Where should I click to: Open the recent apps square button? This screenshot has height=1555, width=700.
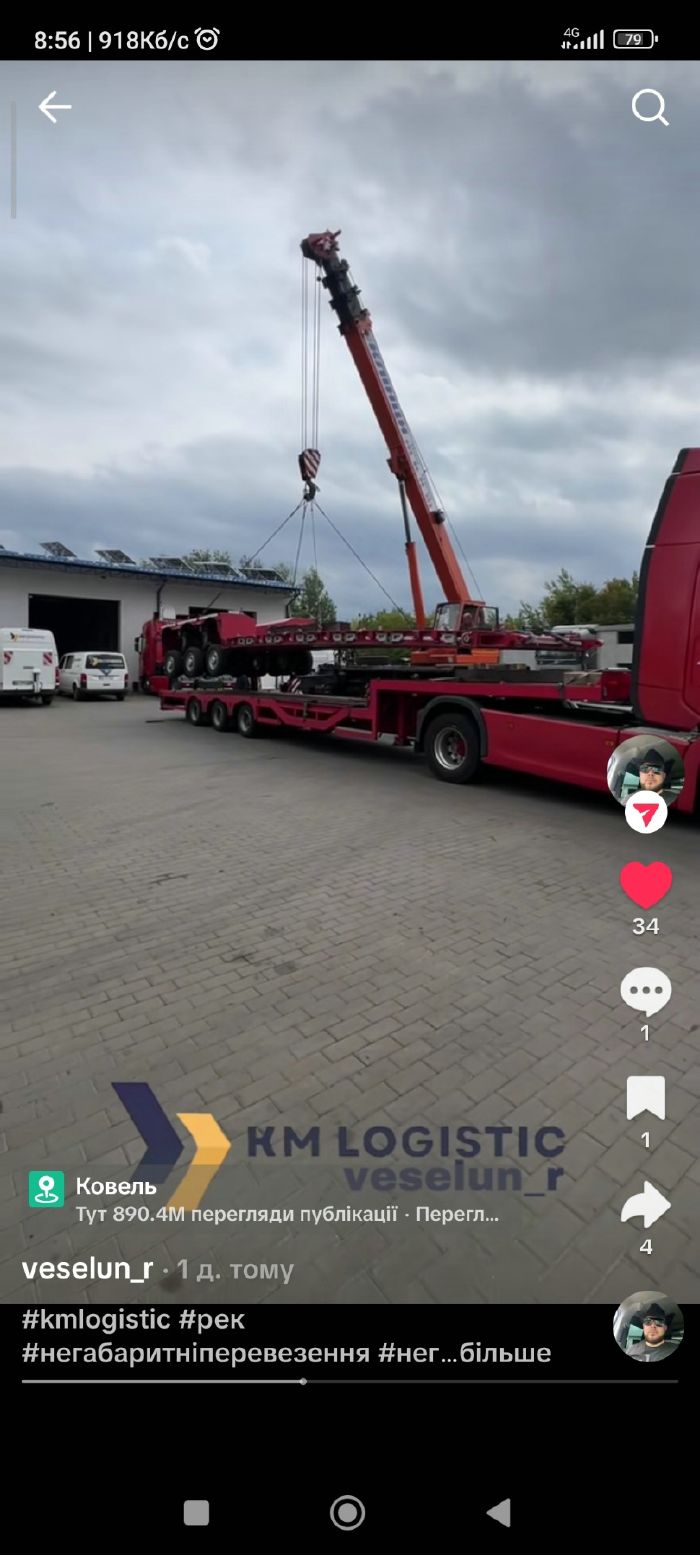(x=196, y=1512)
